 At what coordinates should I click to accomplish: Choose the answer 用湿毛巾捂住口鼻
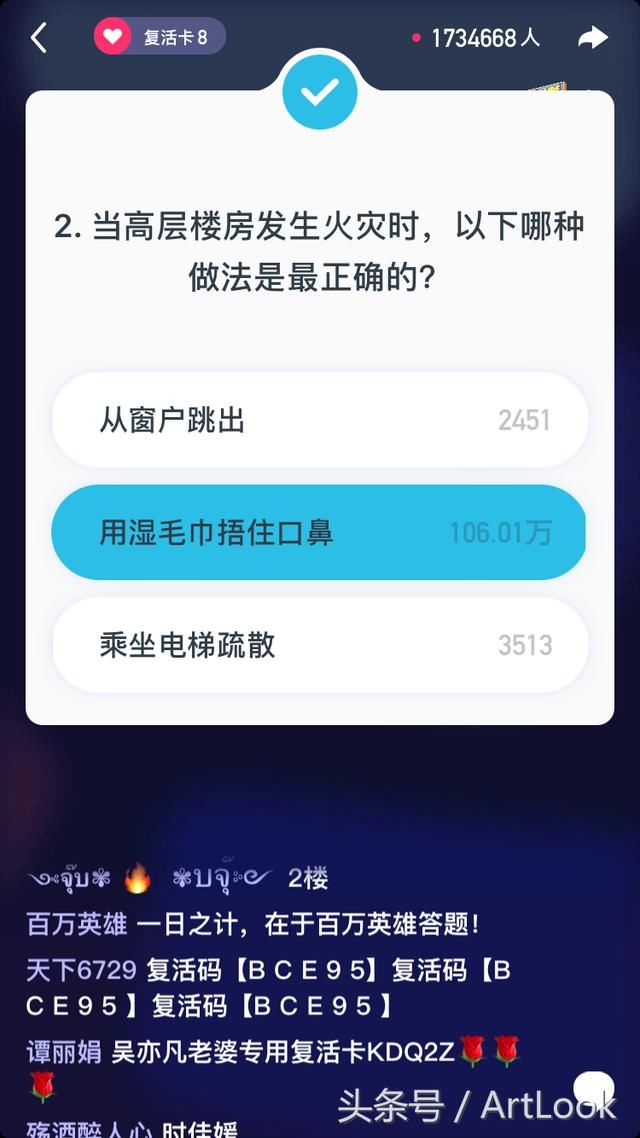pos(319,532)
